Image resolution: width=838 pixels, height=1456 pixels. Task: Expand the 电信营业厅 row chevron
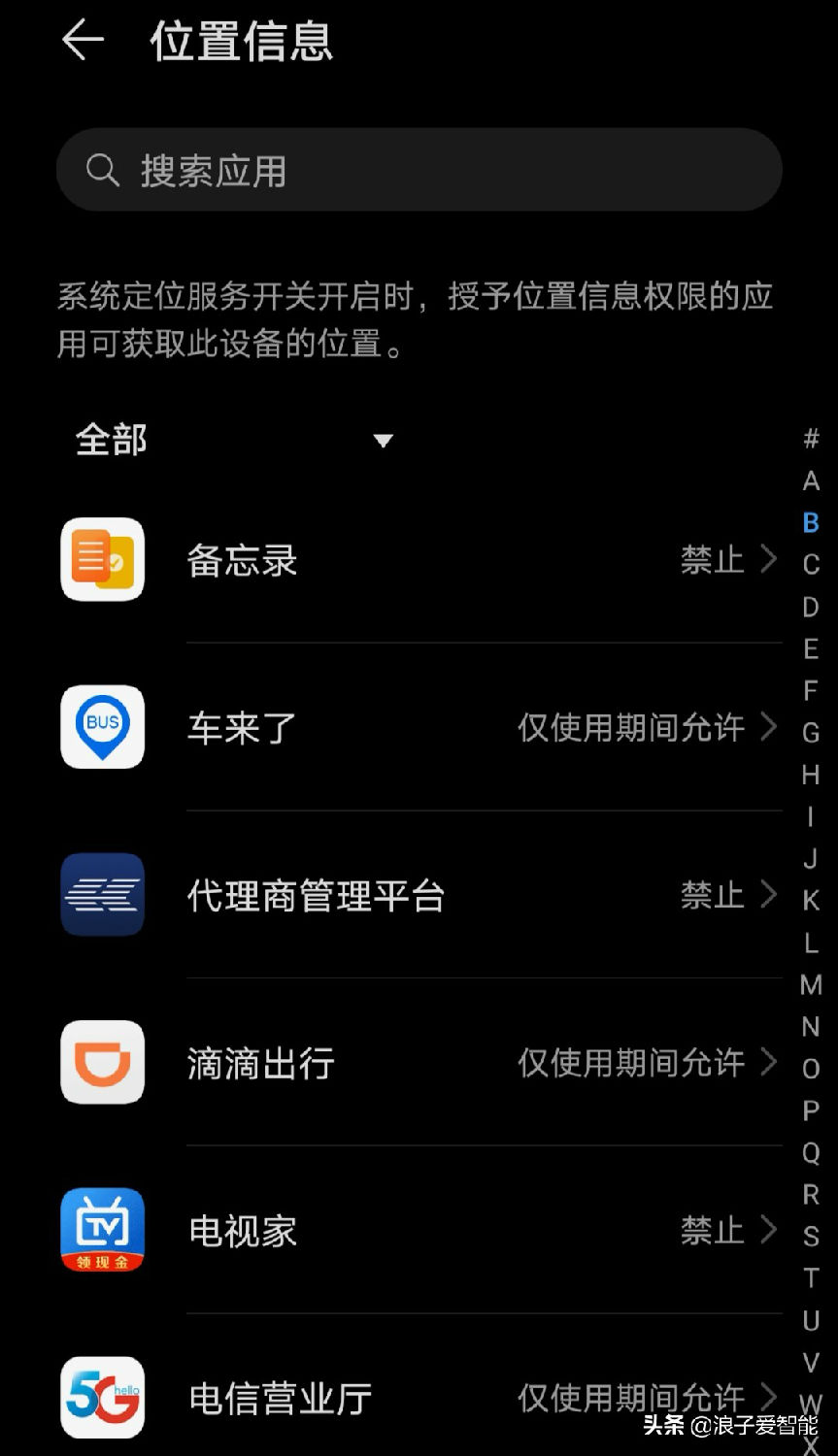[768, 1398]
